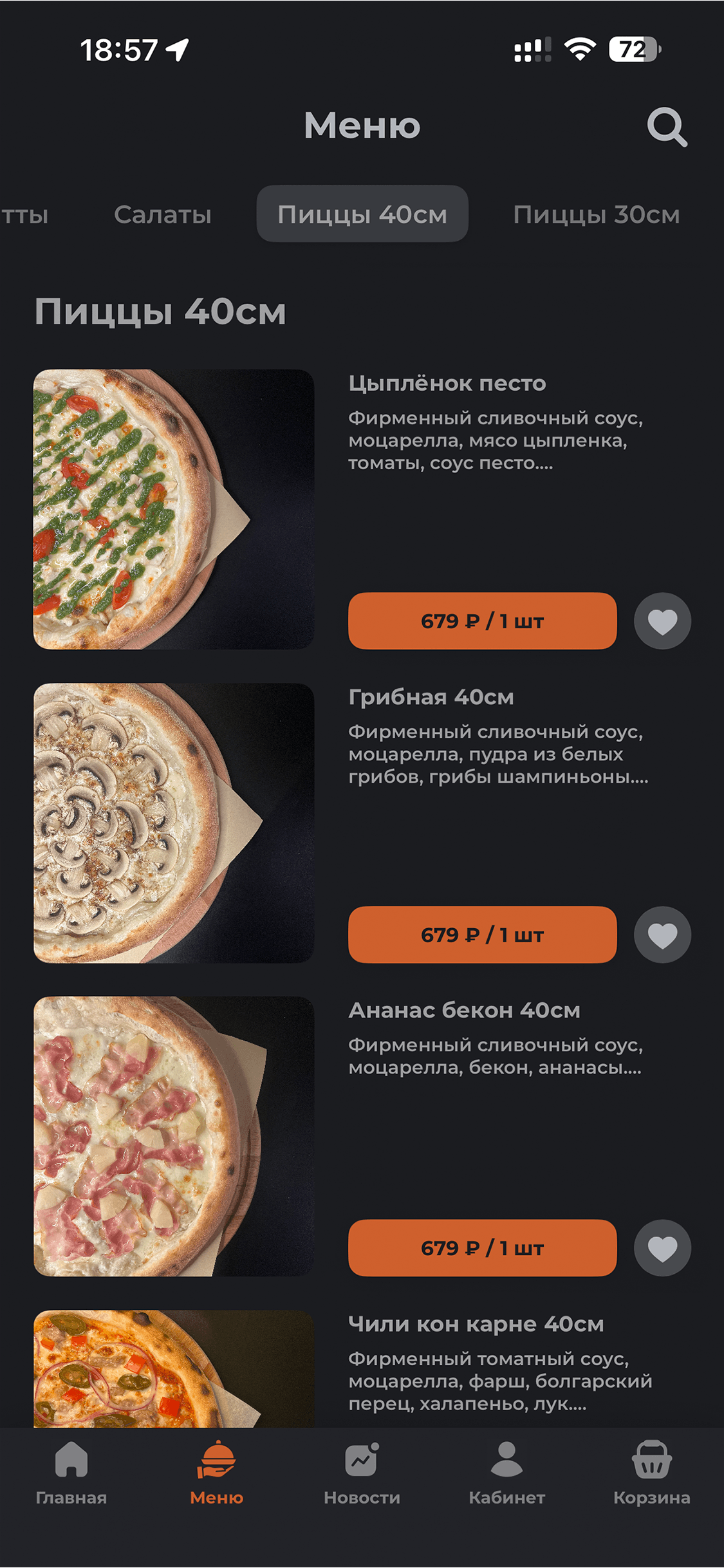Heart the Ананас бекон 40см pizza
The image size is (724, 1568).
click(662, 1247)
